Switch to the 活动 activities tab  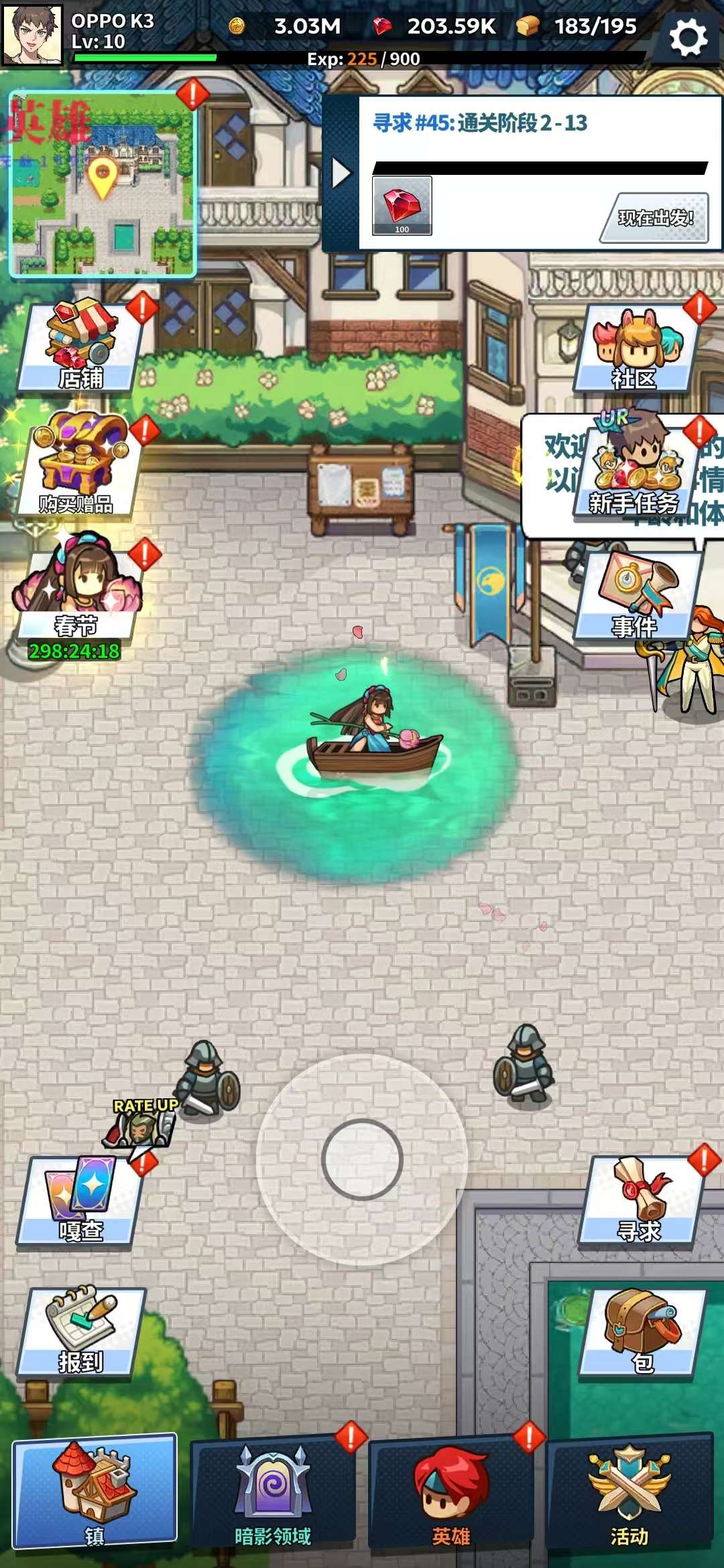[x=629, y=1493]
